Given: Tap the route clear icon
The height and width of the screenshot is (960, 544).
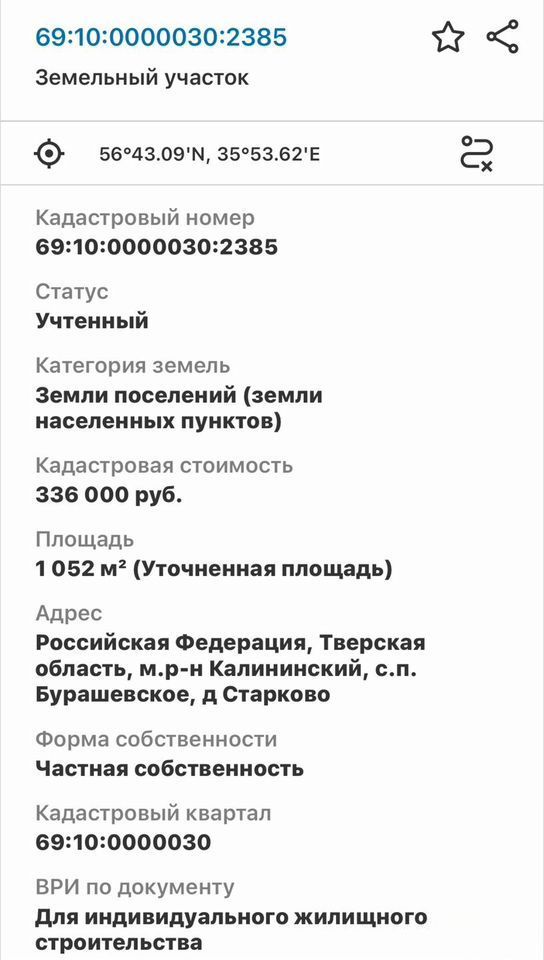Looking at the screenshot, I should 477,152.
